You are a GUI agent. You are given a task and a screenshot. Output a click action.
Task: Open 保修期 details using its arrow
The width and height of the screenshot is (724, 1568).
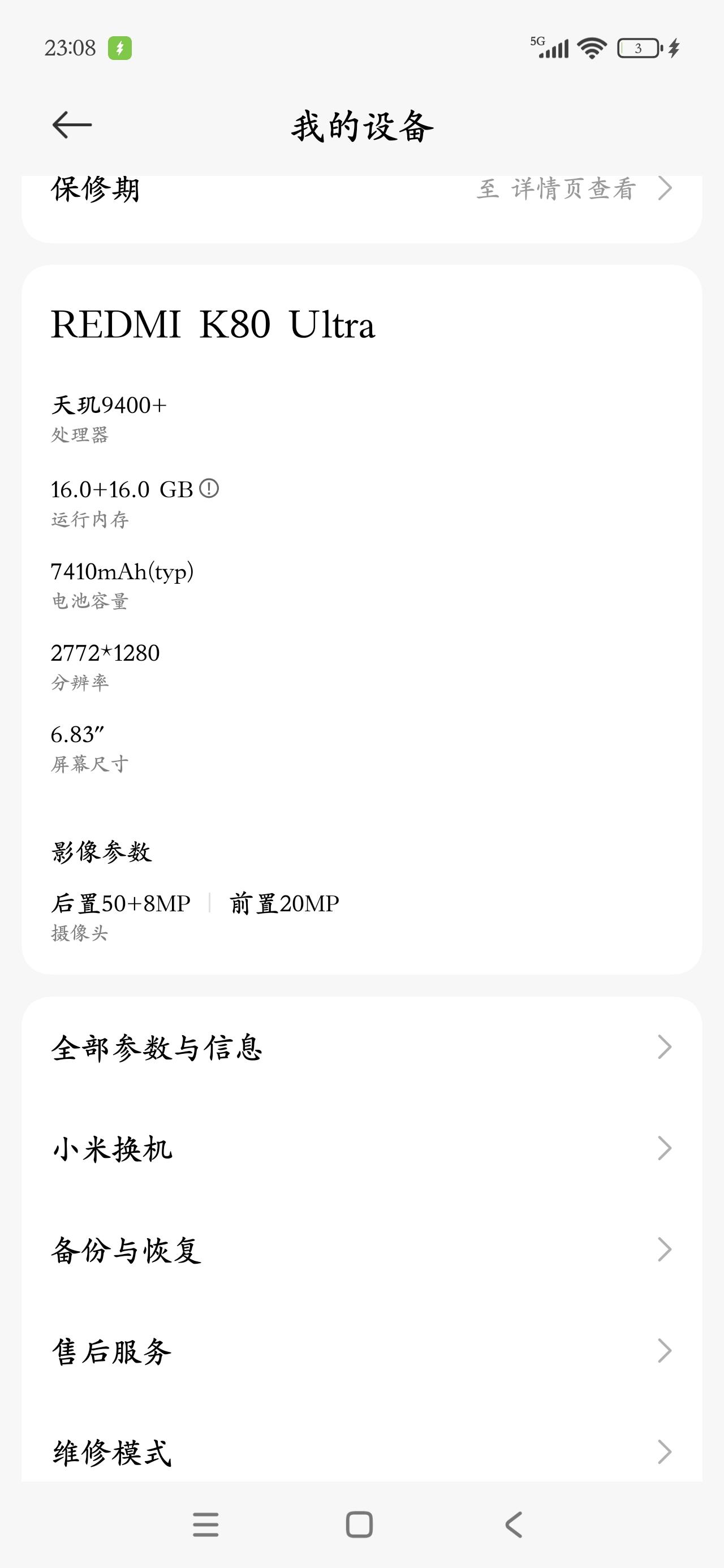coord(665,188)
